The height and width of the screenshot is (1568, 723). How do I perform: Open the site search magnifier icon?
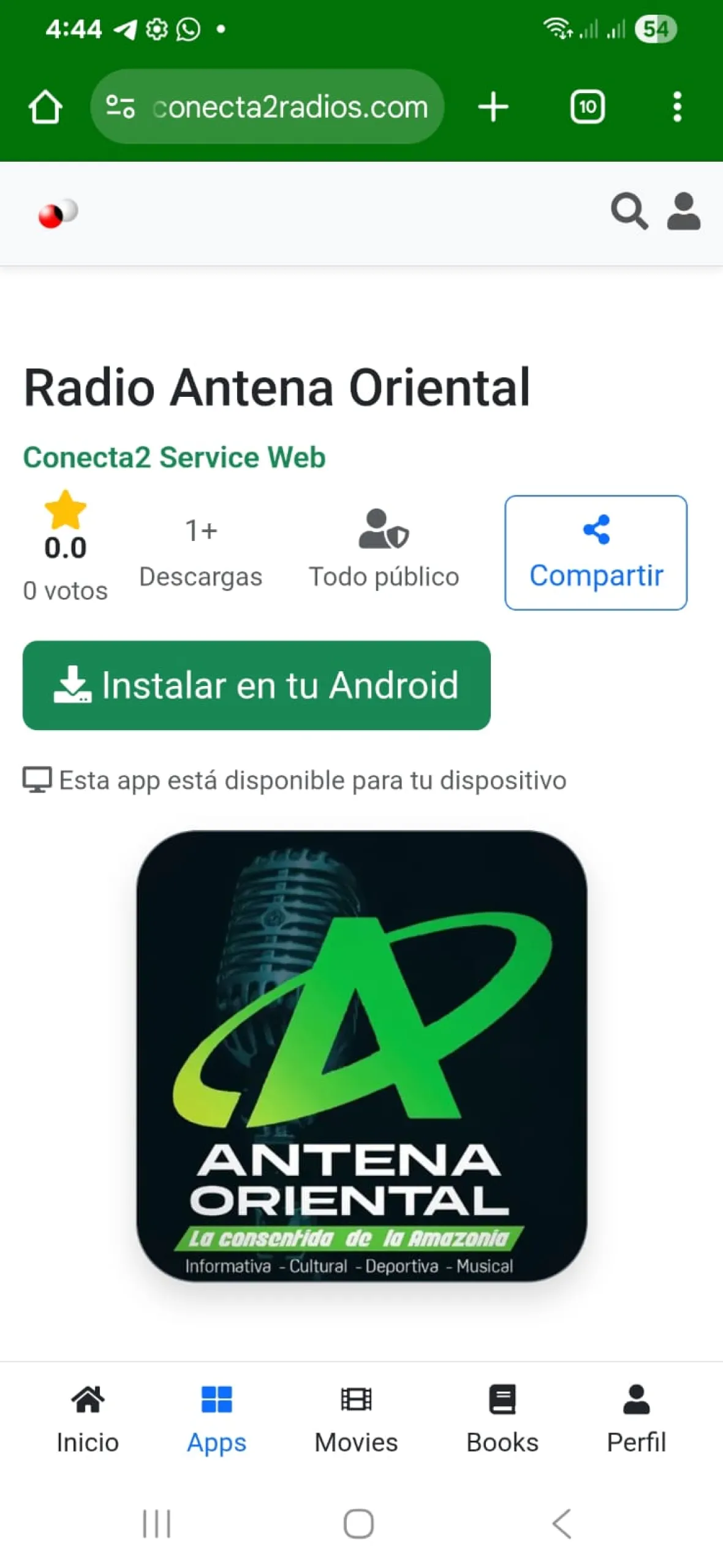(x=629, y=212)
